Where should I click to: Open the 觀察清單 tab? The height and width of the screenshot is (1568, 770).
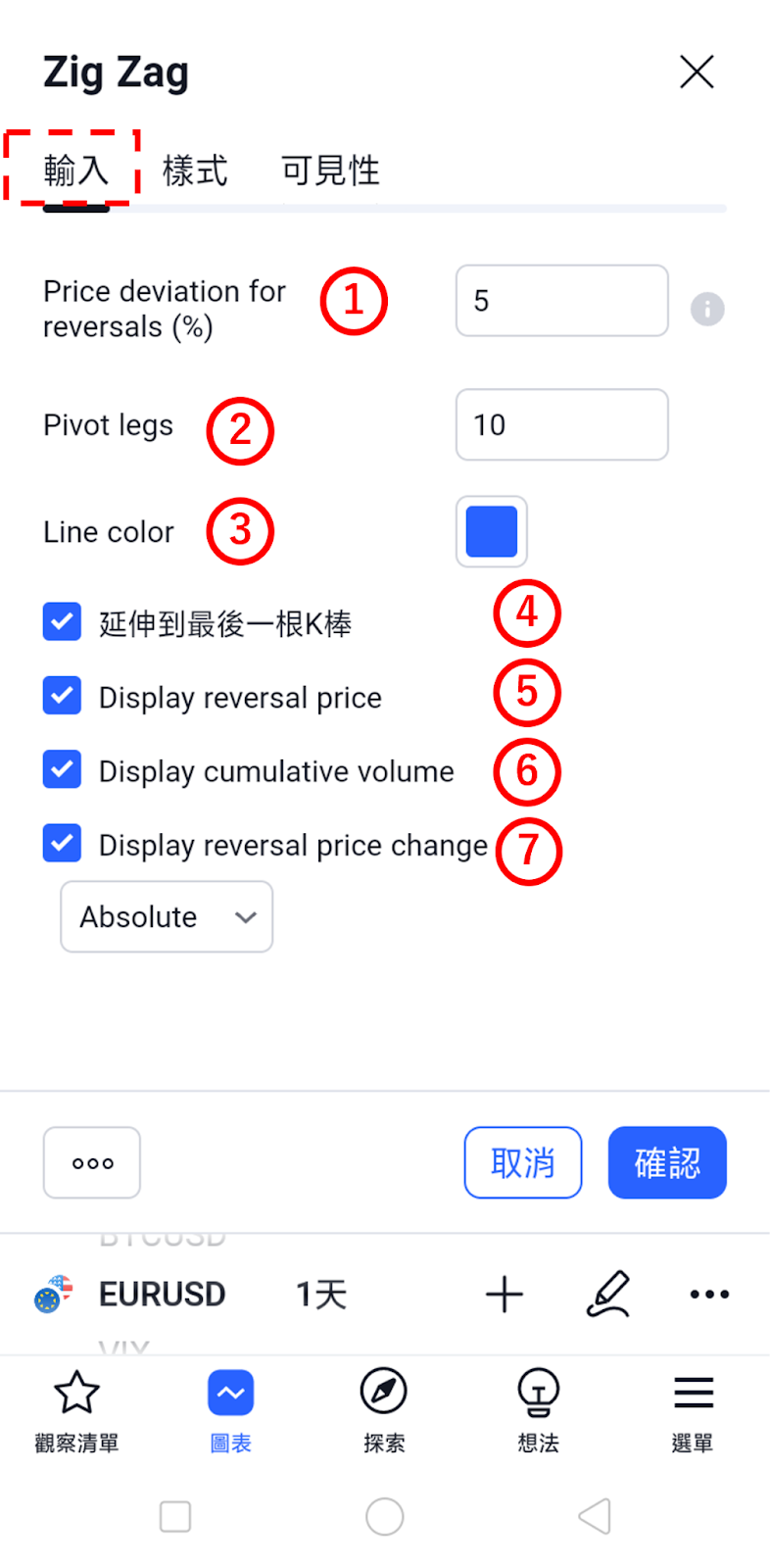(x=76, y=1411)
